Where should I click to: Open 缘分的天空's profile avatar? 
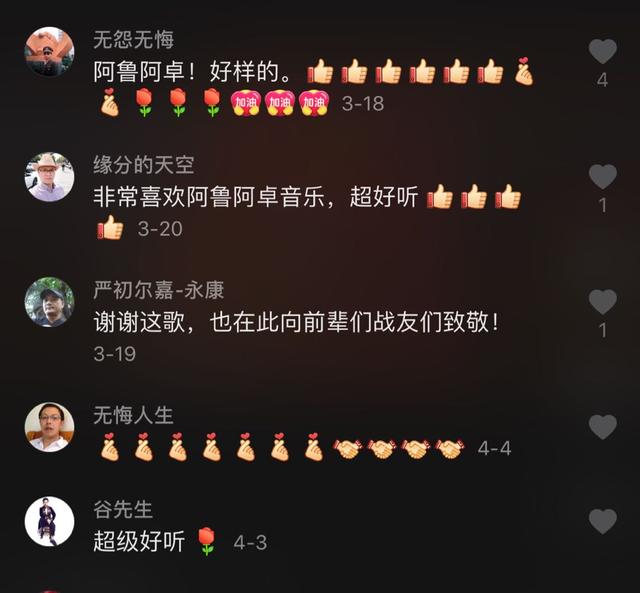point(49,177)
